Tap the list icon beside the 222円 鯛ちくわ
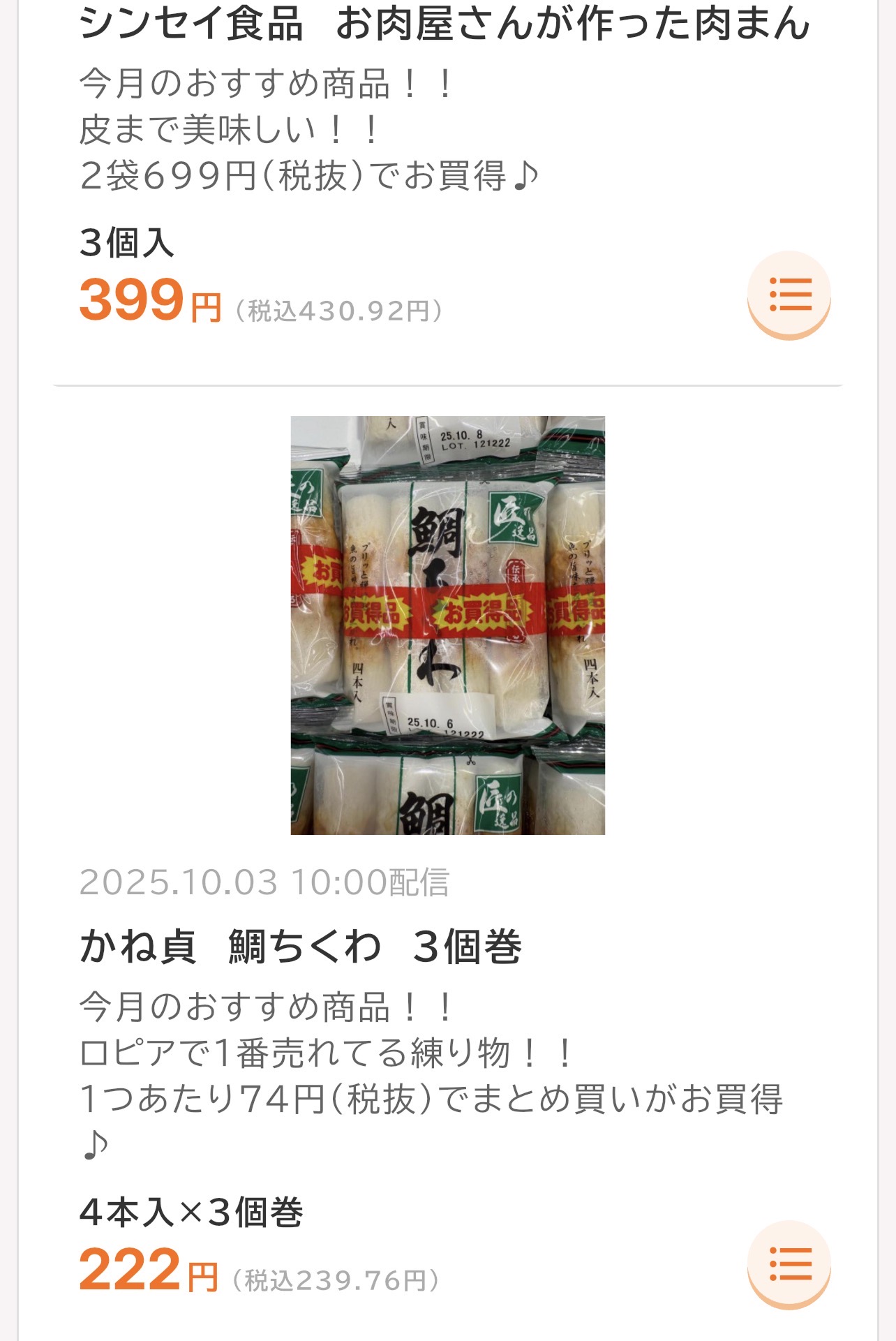This screenshot has width=896, height=1341. (x=789, y=1264)
